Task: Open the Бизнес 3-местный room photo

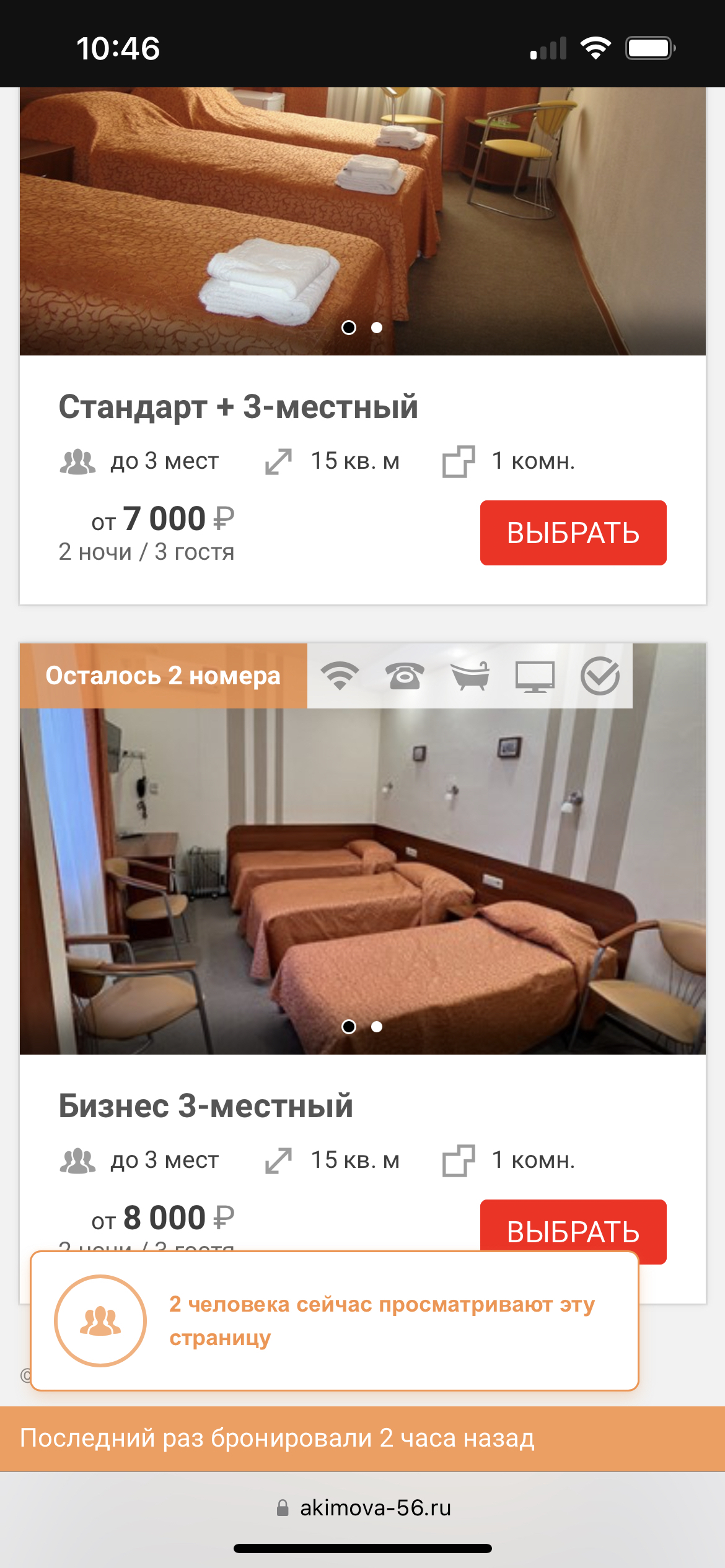Action: point(362,879)
